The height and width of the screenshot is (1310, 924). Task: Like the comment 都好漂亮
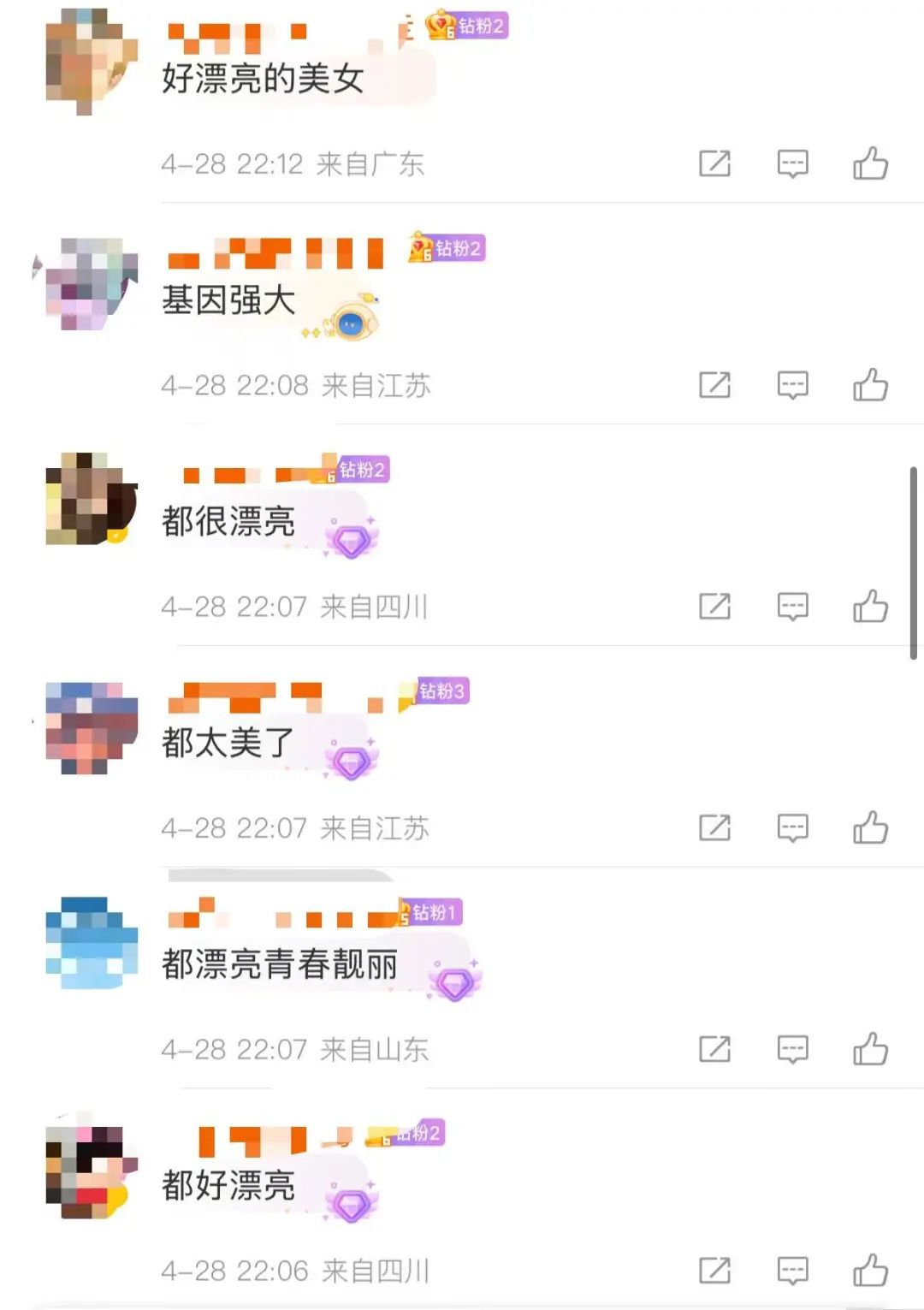tap(870, 1270)
